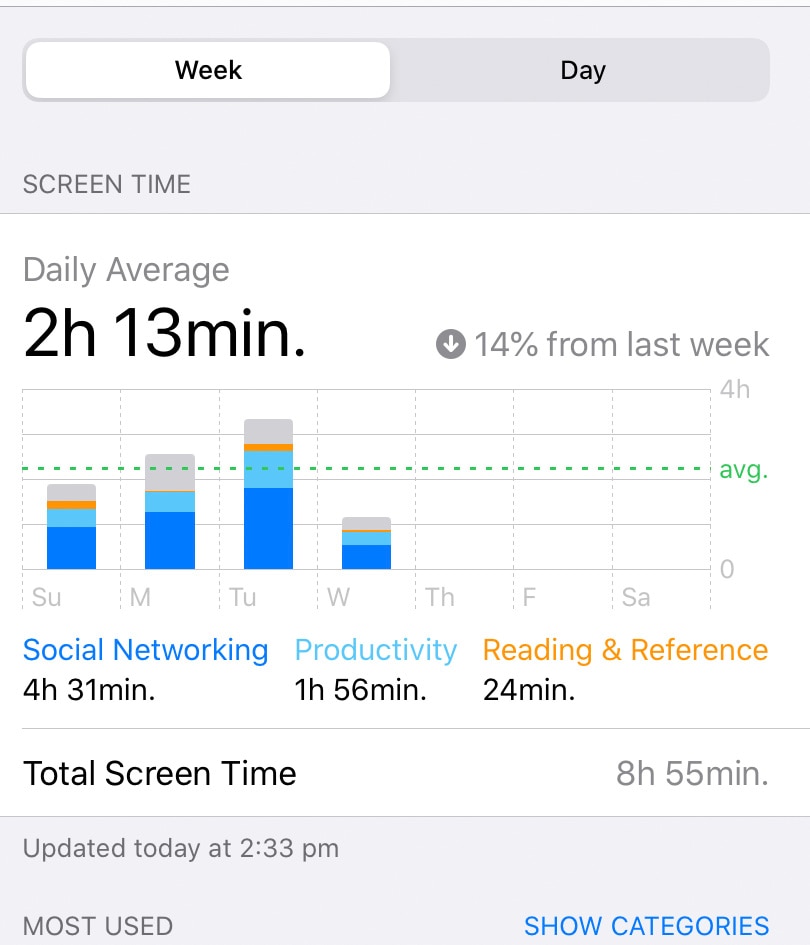Select the Week segment
Viewport: 810px width, 945px height.
[208, 71]
